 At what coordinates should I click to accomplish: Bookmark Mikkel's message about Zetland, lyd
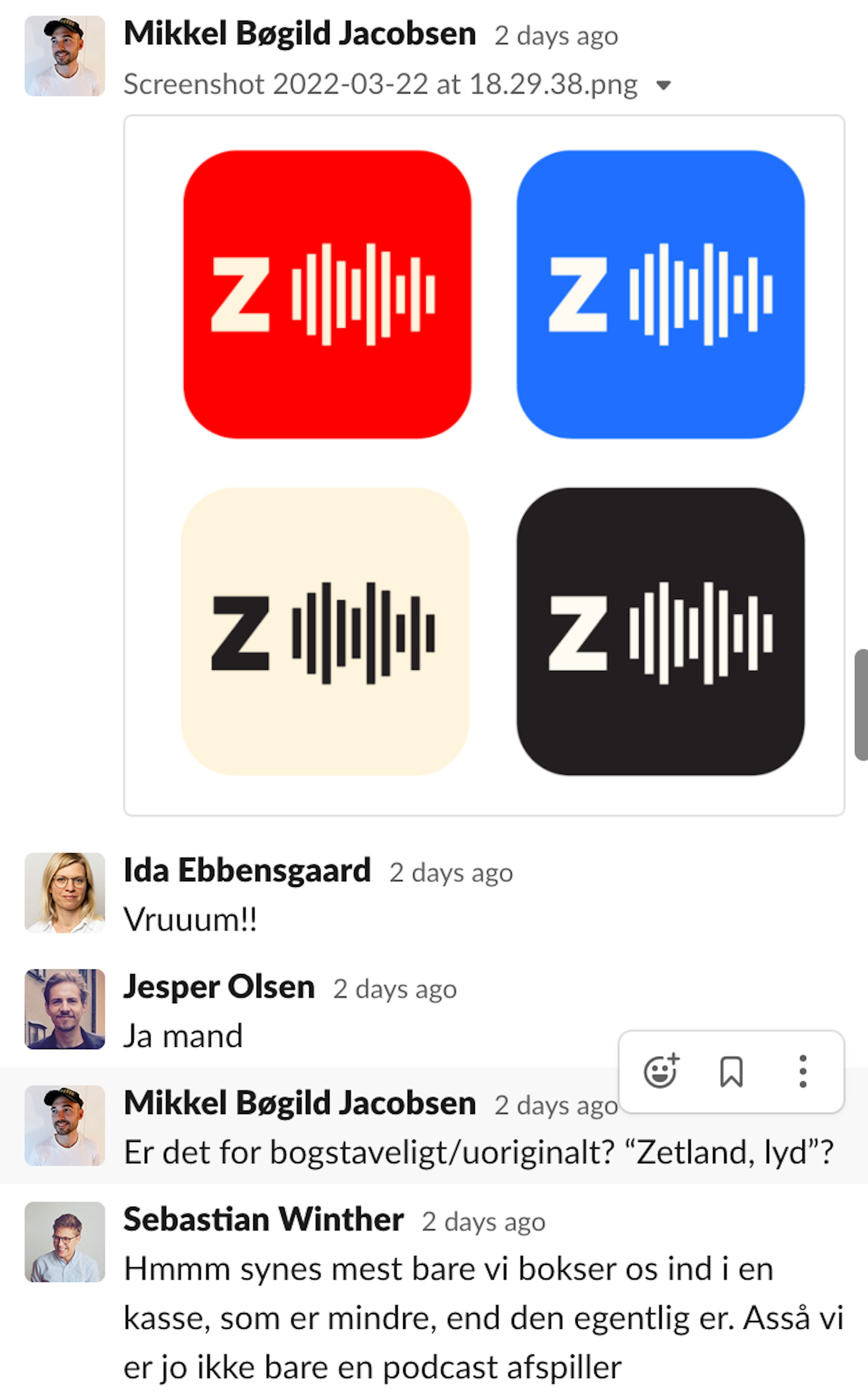click(732, 1071)
